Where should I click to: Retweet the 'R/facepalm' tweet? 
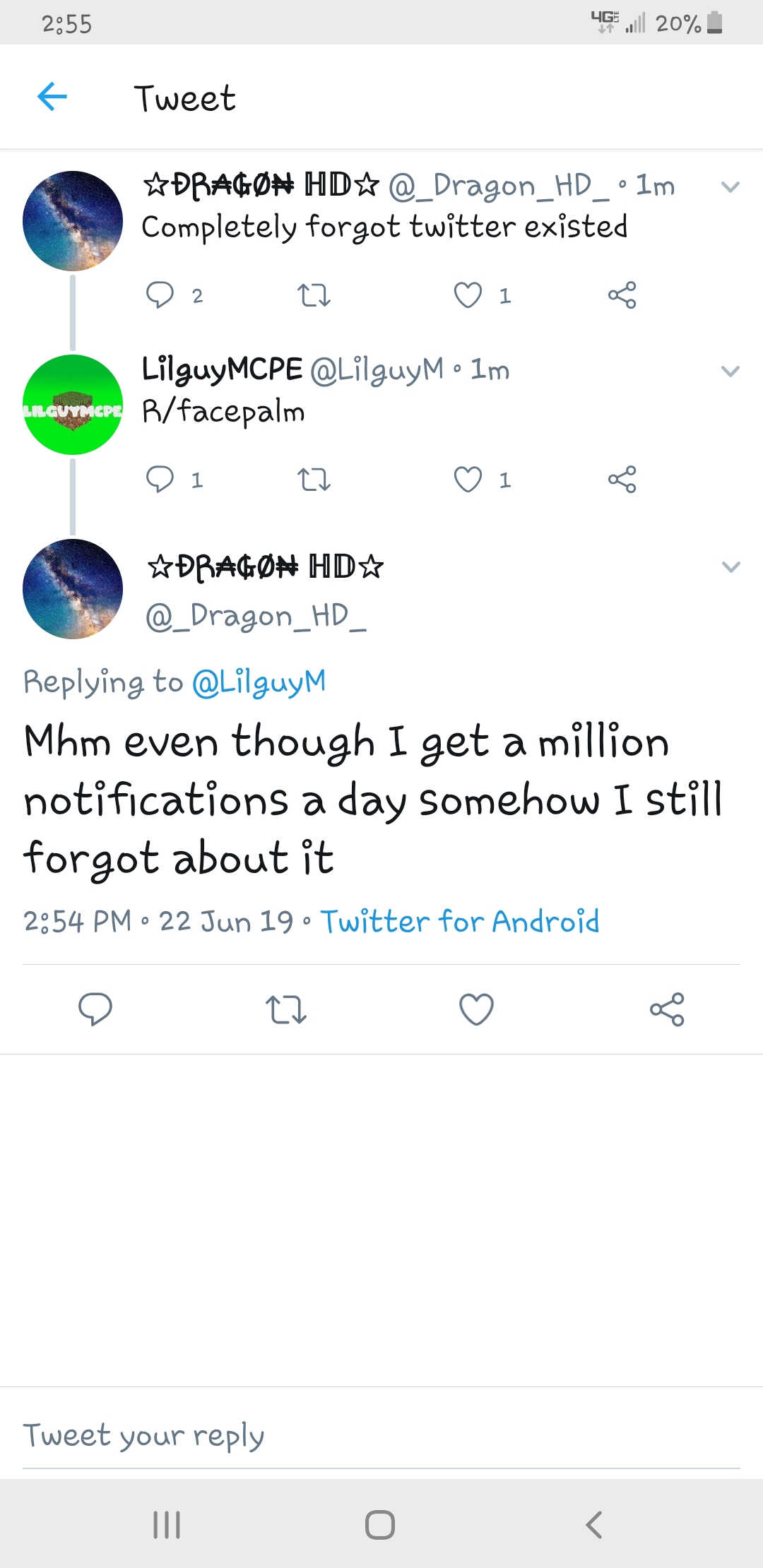(x=313, y=480)
